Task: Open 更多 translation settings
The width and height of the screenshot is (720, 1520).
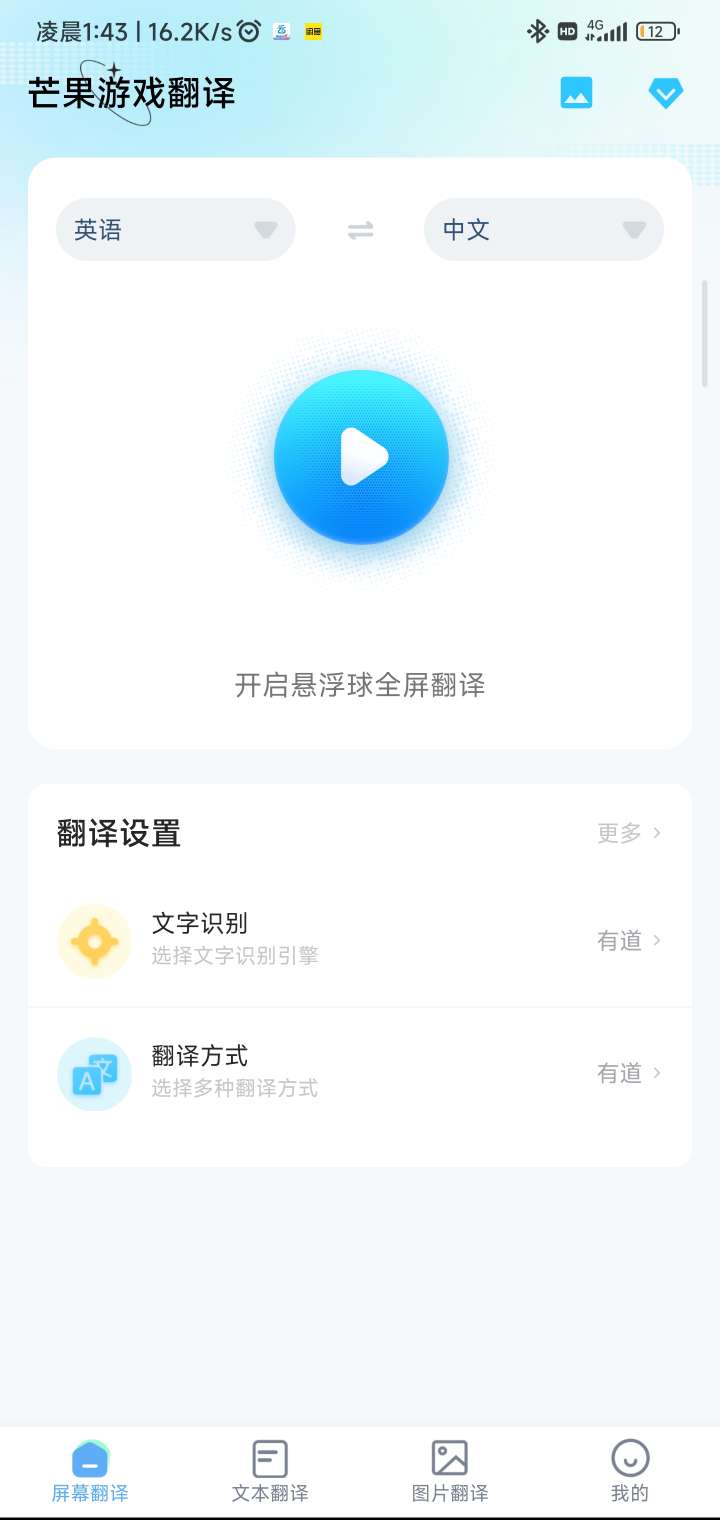Action: (x=628, y=833)
